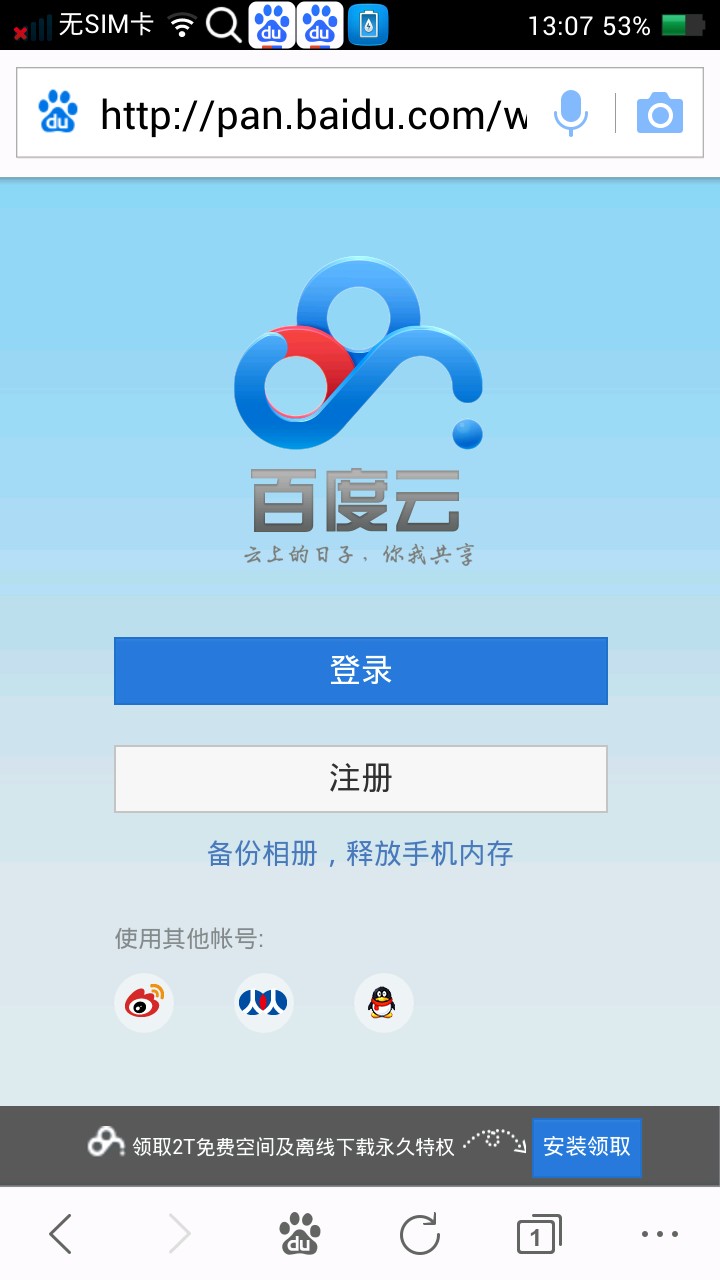
Task: Sign in with Renren account icon
Action: 263,1002
